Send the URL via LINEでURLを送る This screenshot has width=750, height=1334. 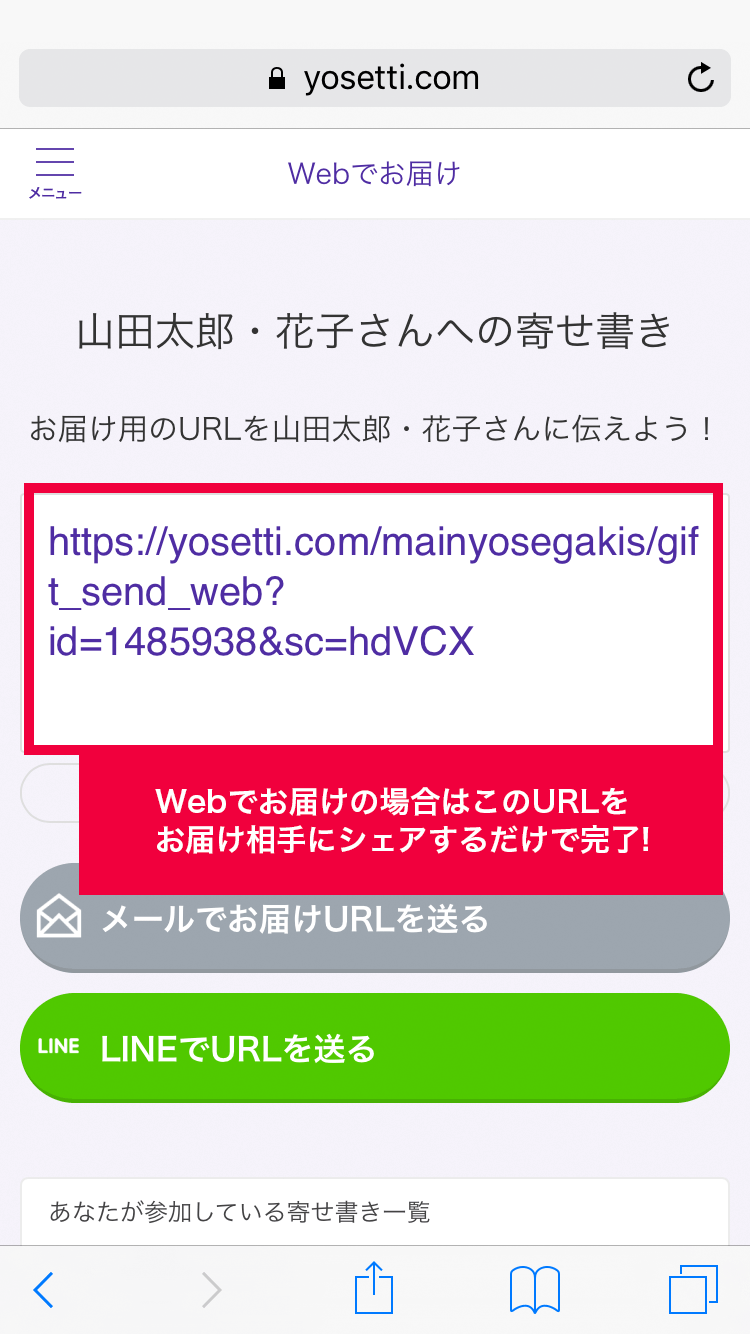[375, 1048]
